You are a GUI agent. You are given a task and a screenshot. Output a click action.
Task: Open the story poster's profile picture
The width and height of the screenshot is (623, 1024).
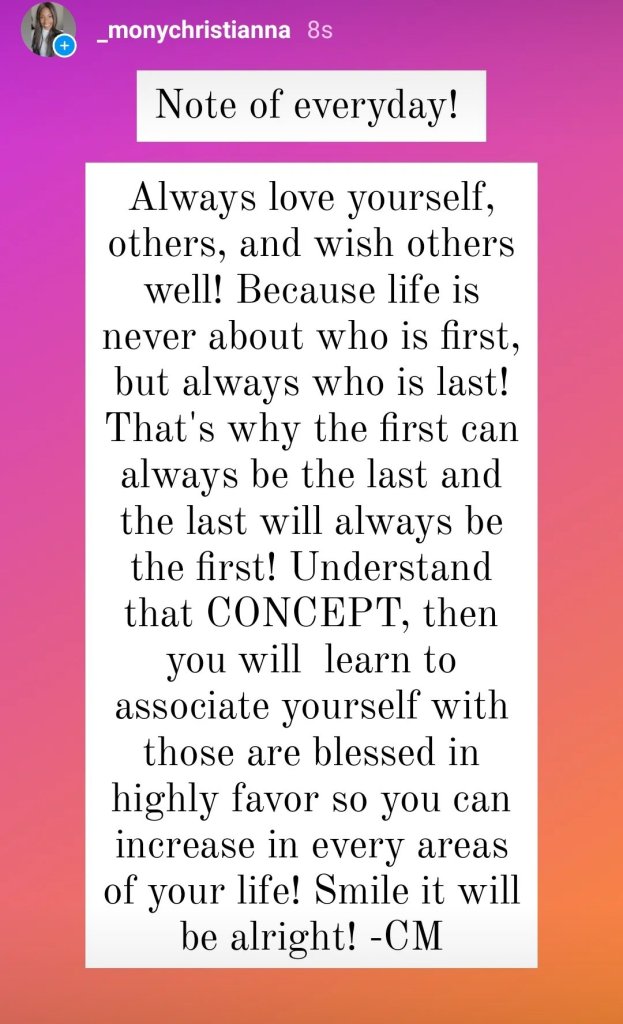47,29
